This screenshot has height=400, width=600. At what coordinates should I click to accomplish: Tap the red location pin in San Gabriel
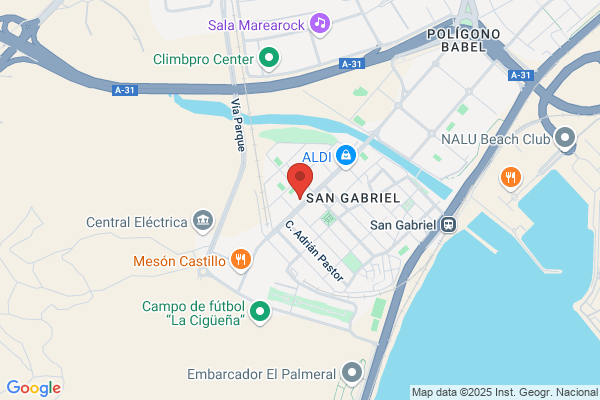pos(300,180)
